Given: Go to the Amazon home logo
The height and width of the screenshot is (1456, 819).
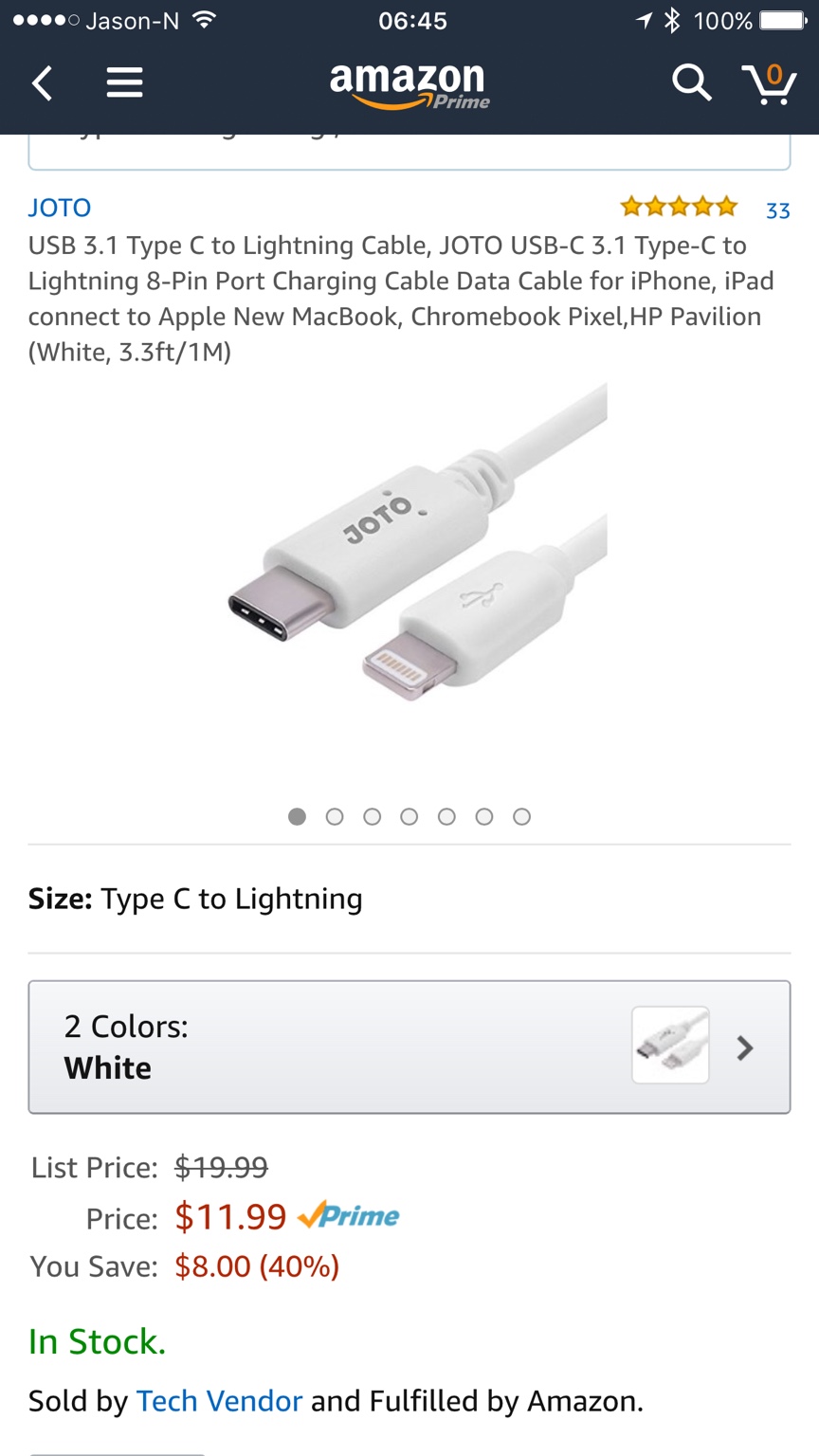Looking at the screenshot, I should [409, 83].
